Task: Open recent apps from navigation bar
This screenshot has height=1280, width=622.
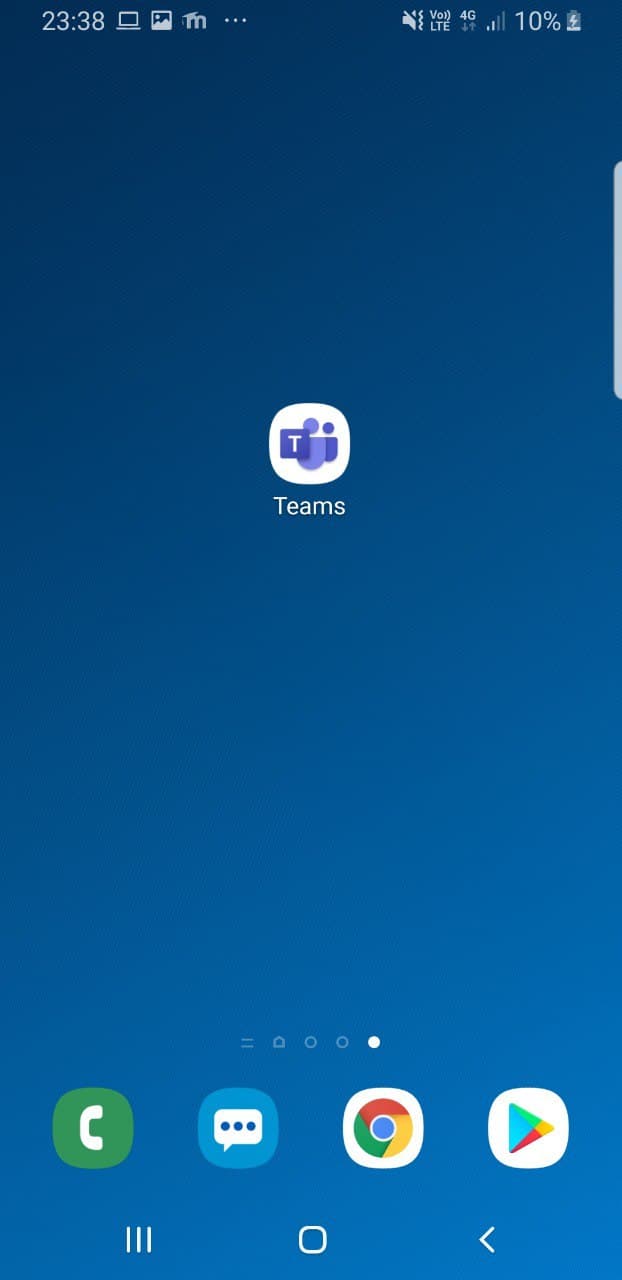Action: click(x=139, y=1240)
